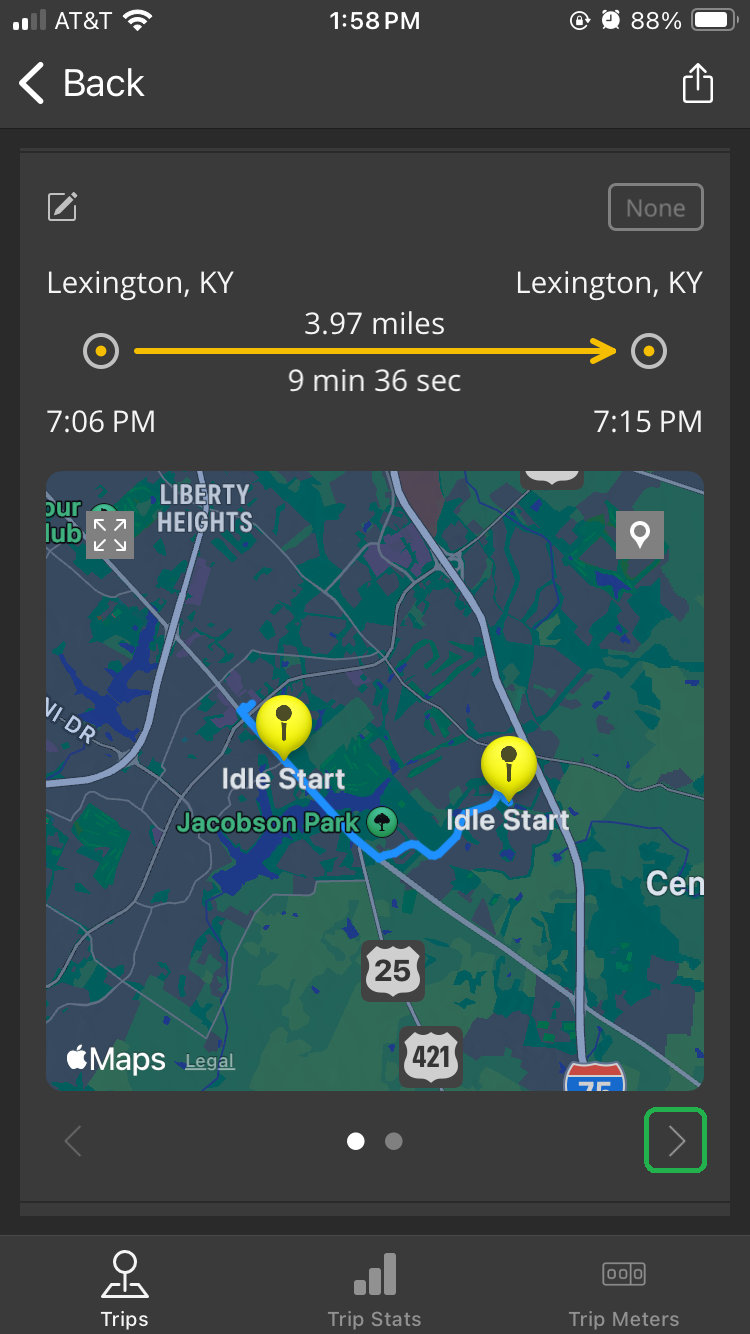Tap the location pin icon on the map
Screen dimensions: 750x1334
(x=639, y=535)
